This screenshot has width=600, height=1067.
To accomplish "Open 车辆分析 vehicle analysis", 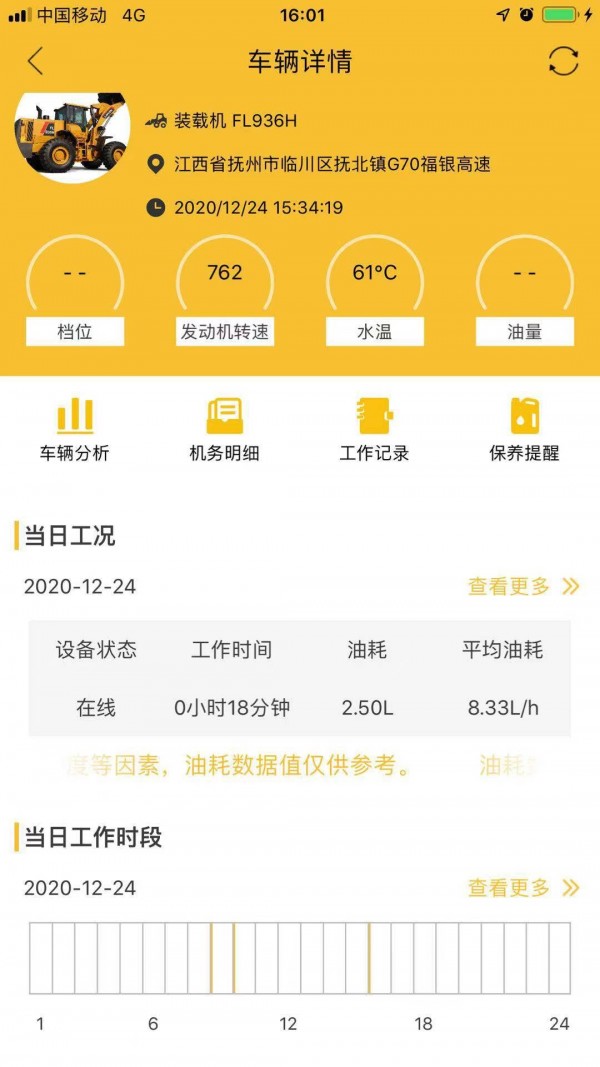I will [75, 430].
